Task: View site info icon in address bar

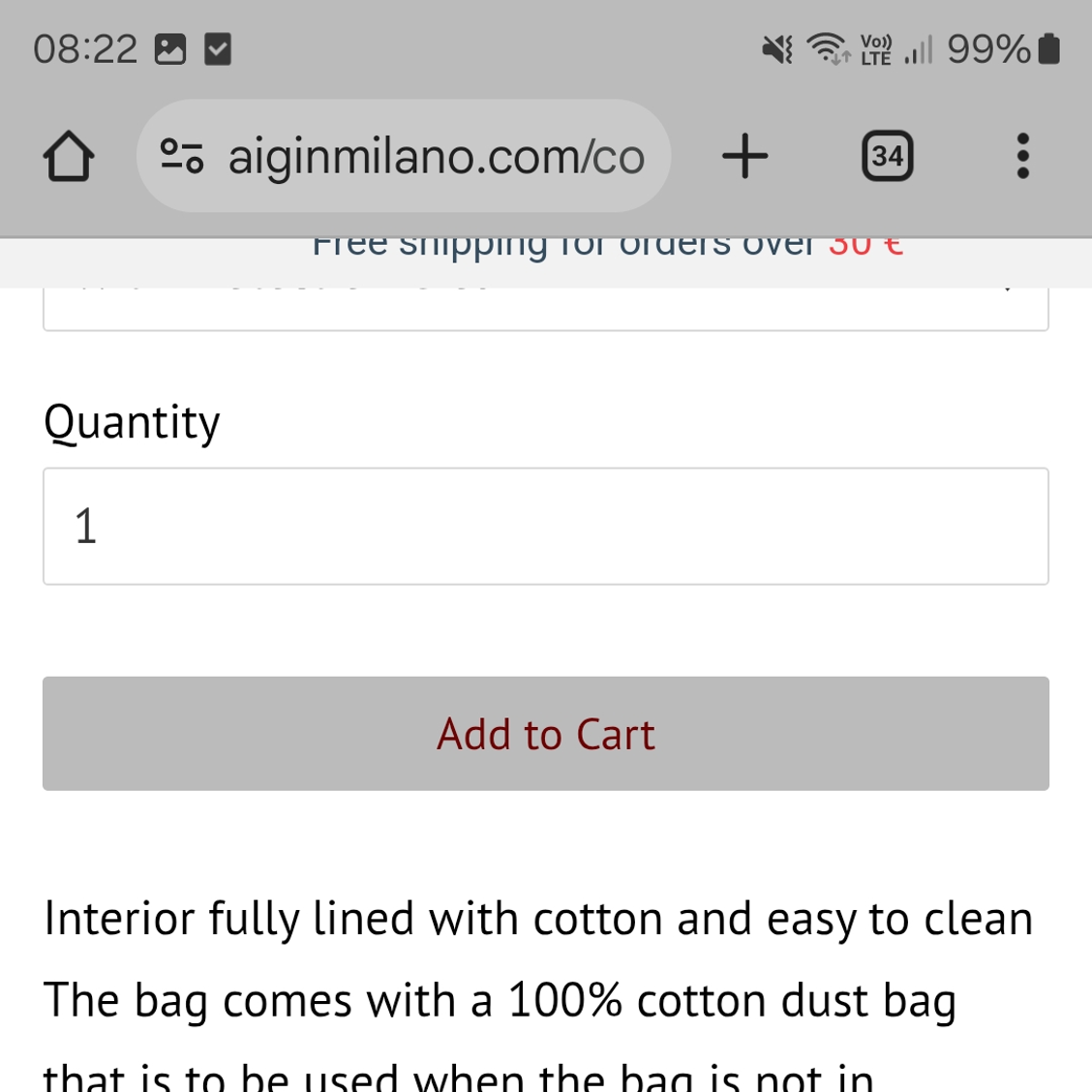Action: point(182,157)
